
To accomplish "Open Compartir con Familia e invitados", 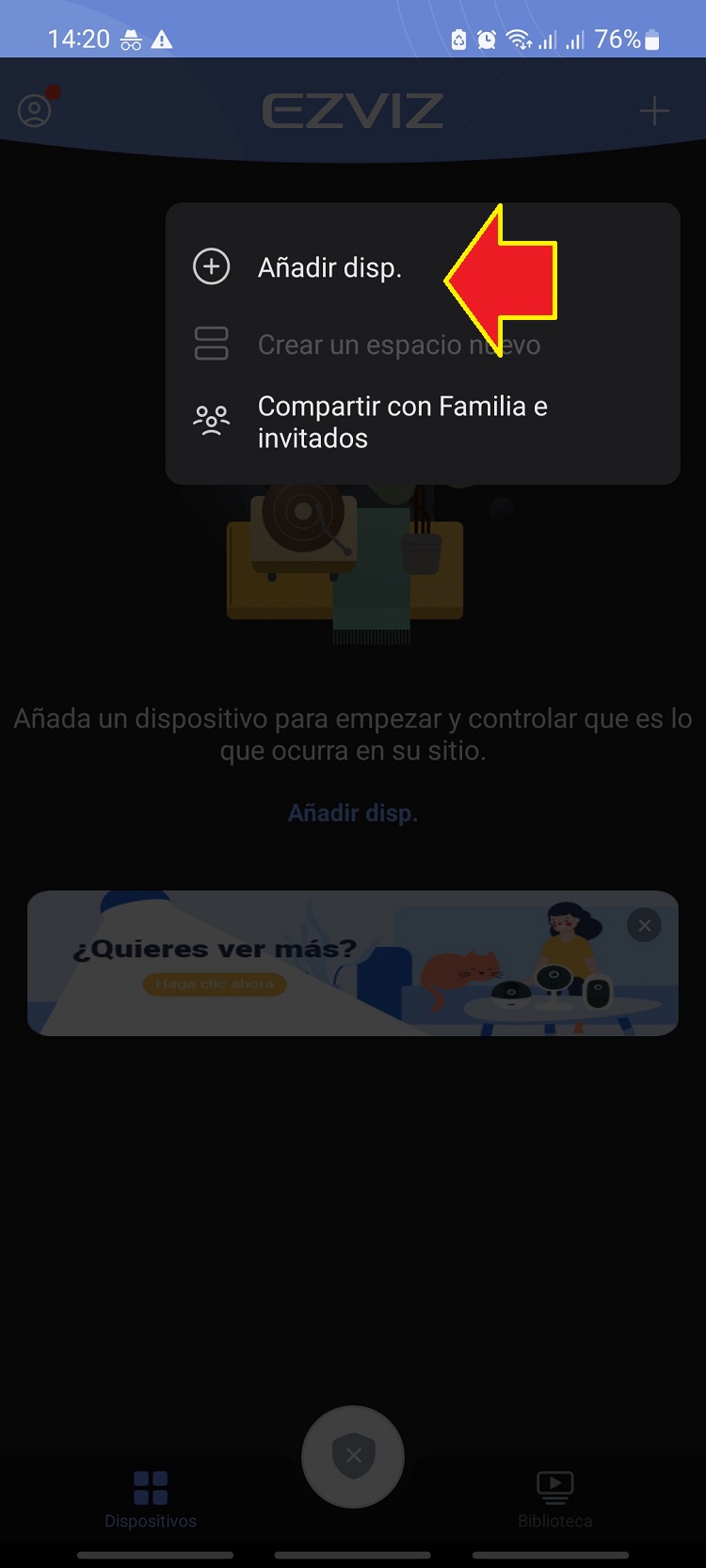I will click(402, 423).
